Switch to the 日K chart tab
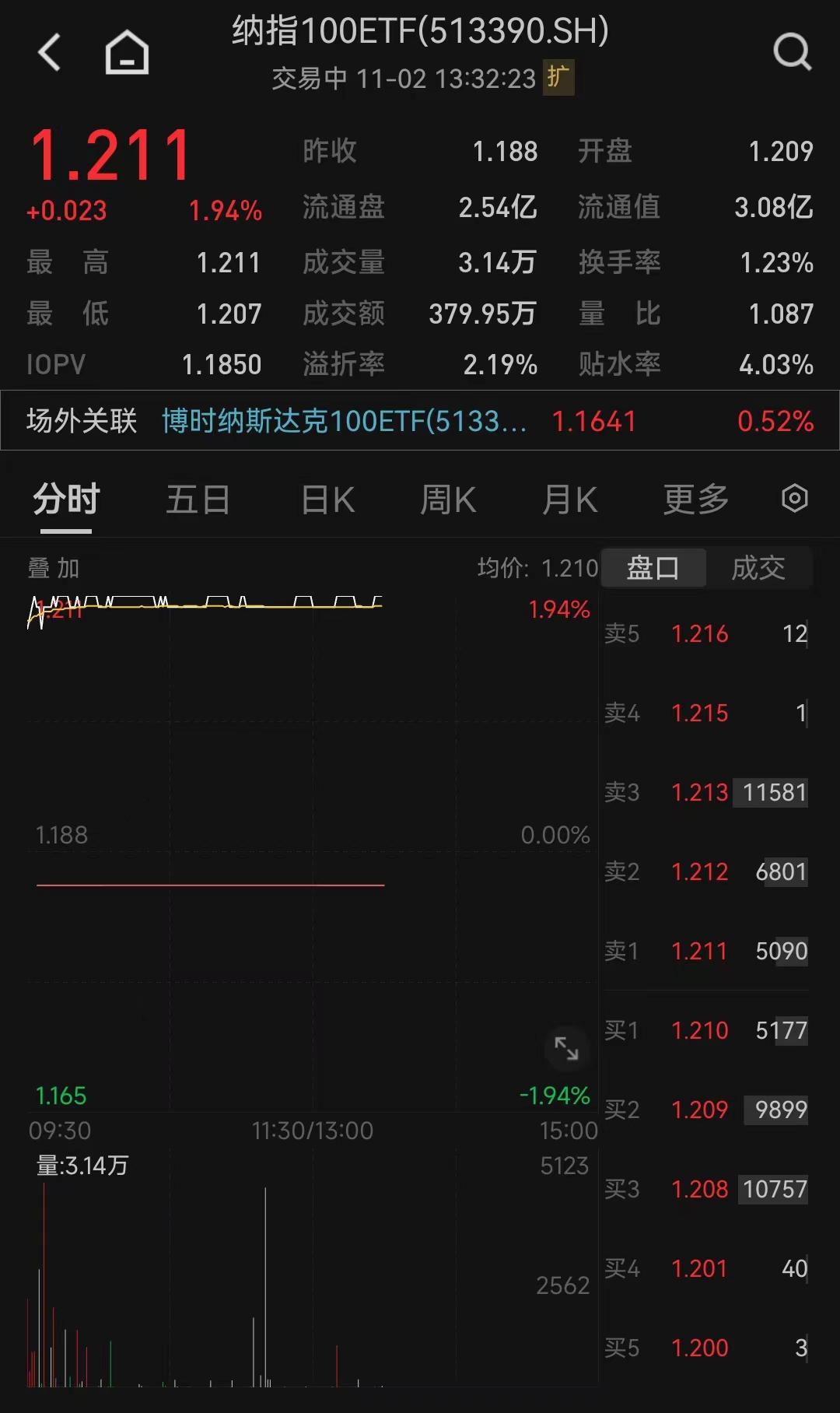The image size is (840, 1413). pos(328,500)
